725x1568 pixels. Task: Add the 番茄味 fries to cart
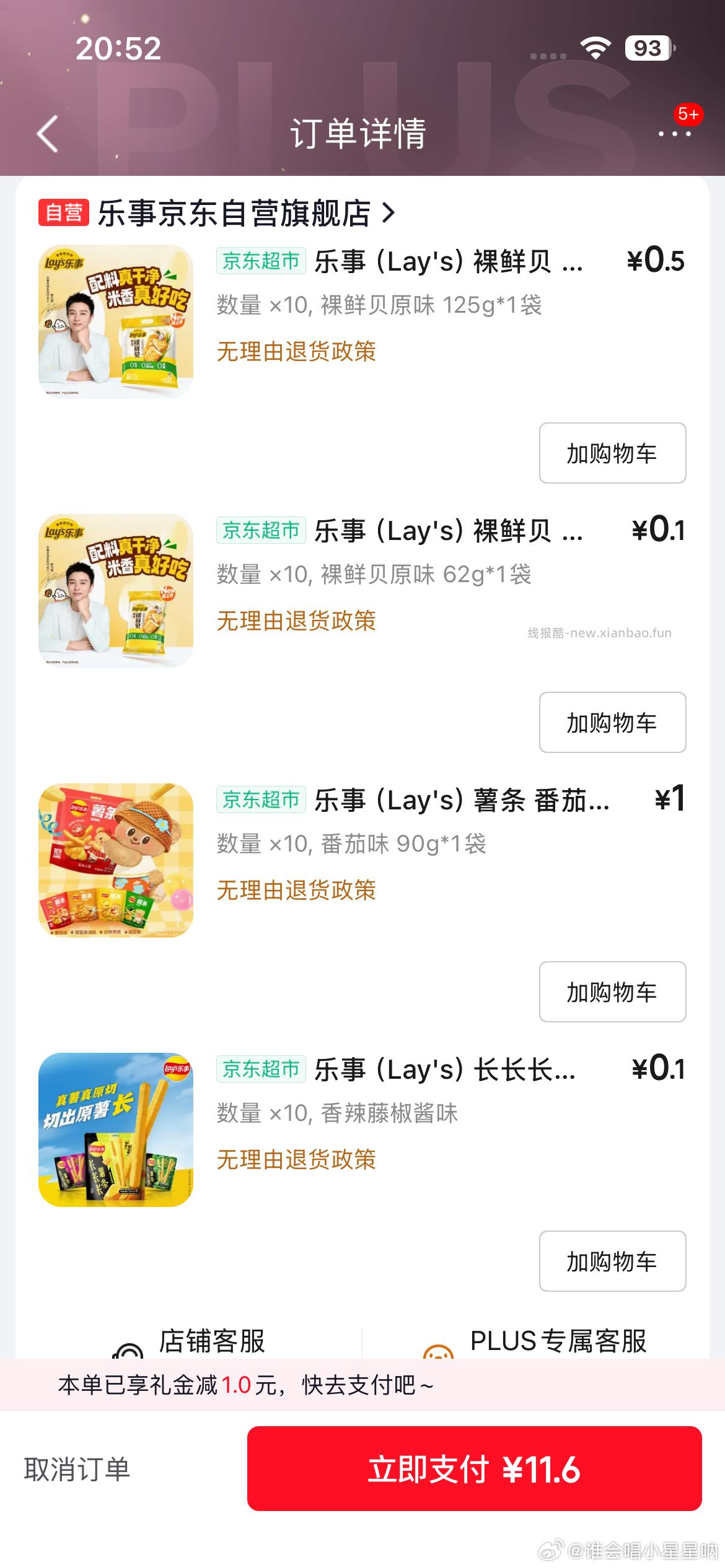coord(612,992)
